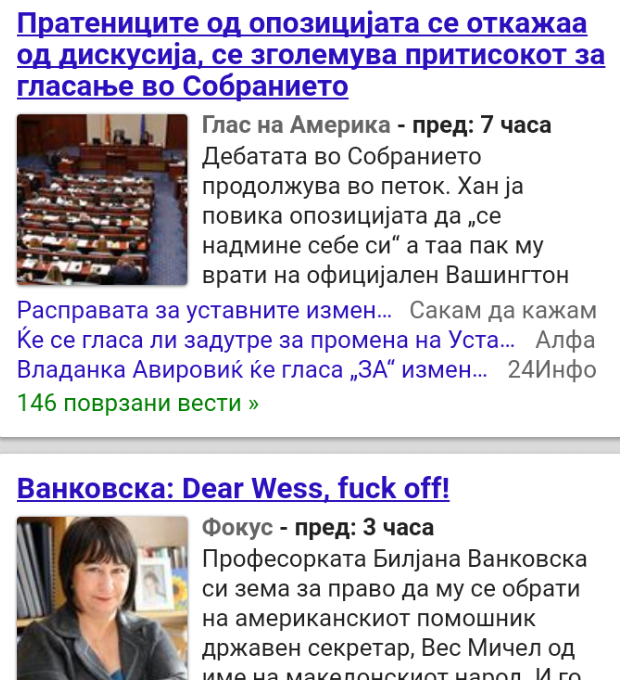Open headline Ванковска: Dear Wess

233,489
